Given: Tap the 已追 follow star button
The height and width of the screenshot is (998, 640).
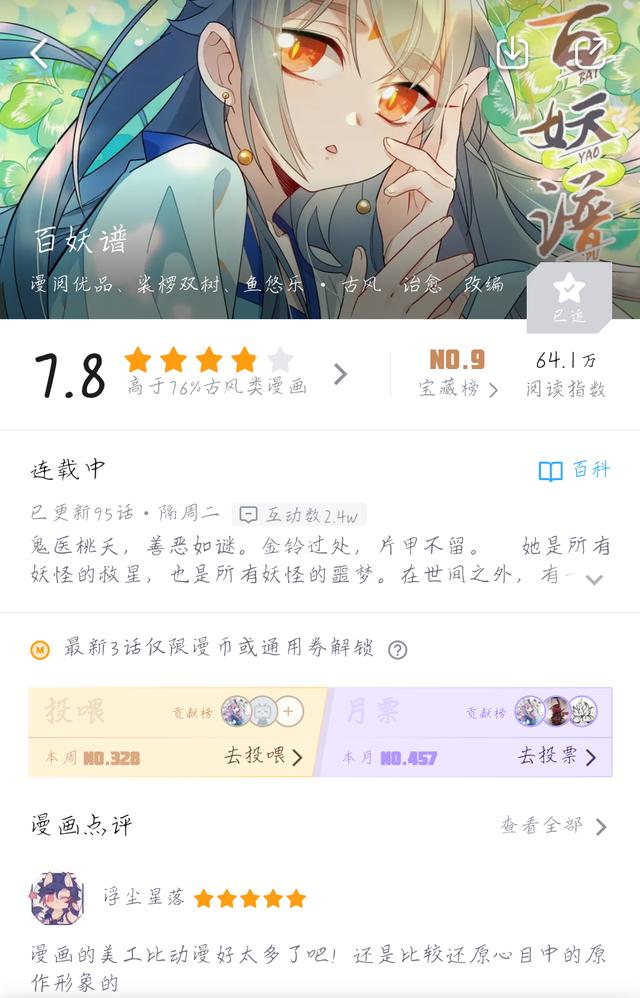Looking at the screenshot, I should [569, 298].
